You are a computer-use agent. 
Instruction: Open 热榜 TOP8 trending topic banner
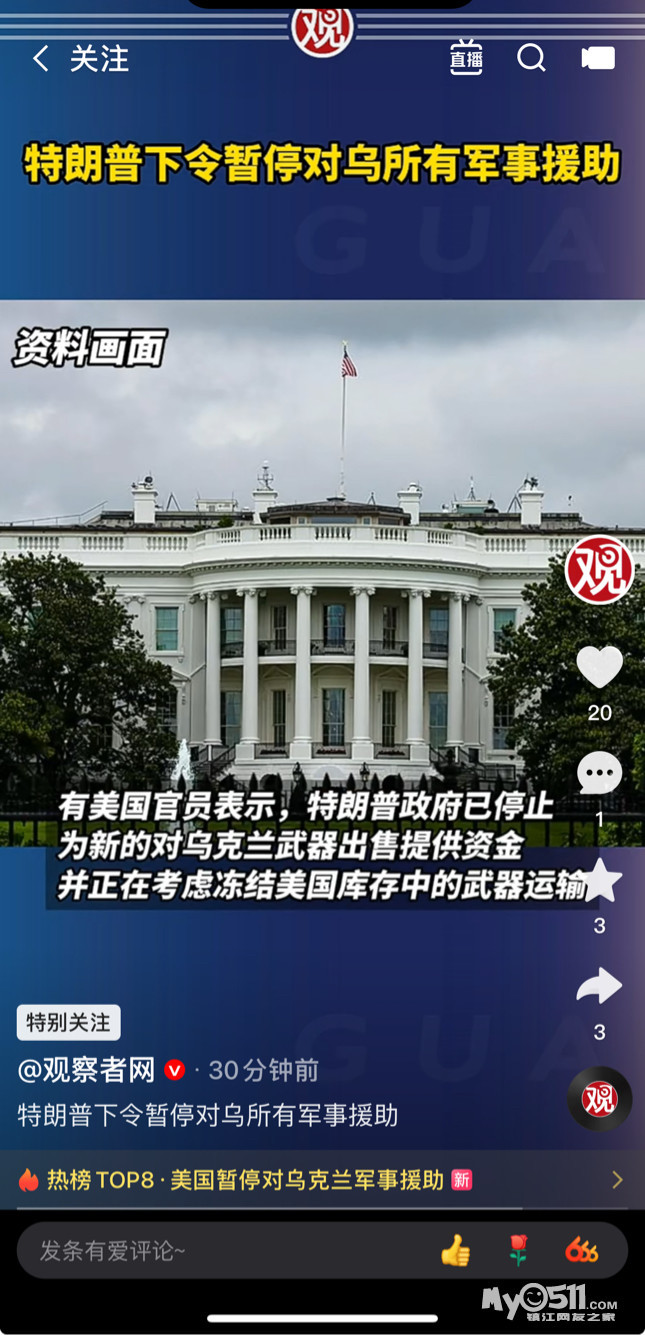(x=320, y=1180)
